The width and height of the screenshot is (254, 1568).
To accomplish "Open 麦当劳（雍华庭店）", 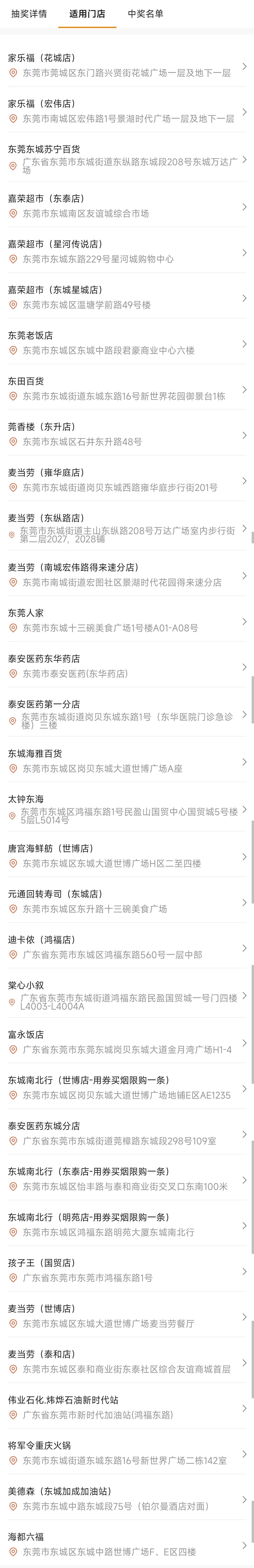I will click(x=127, y=480).
